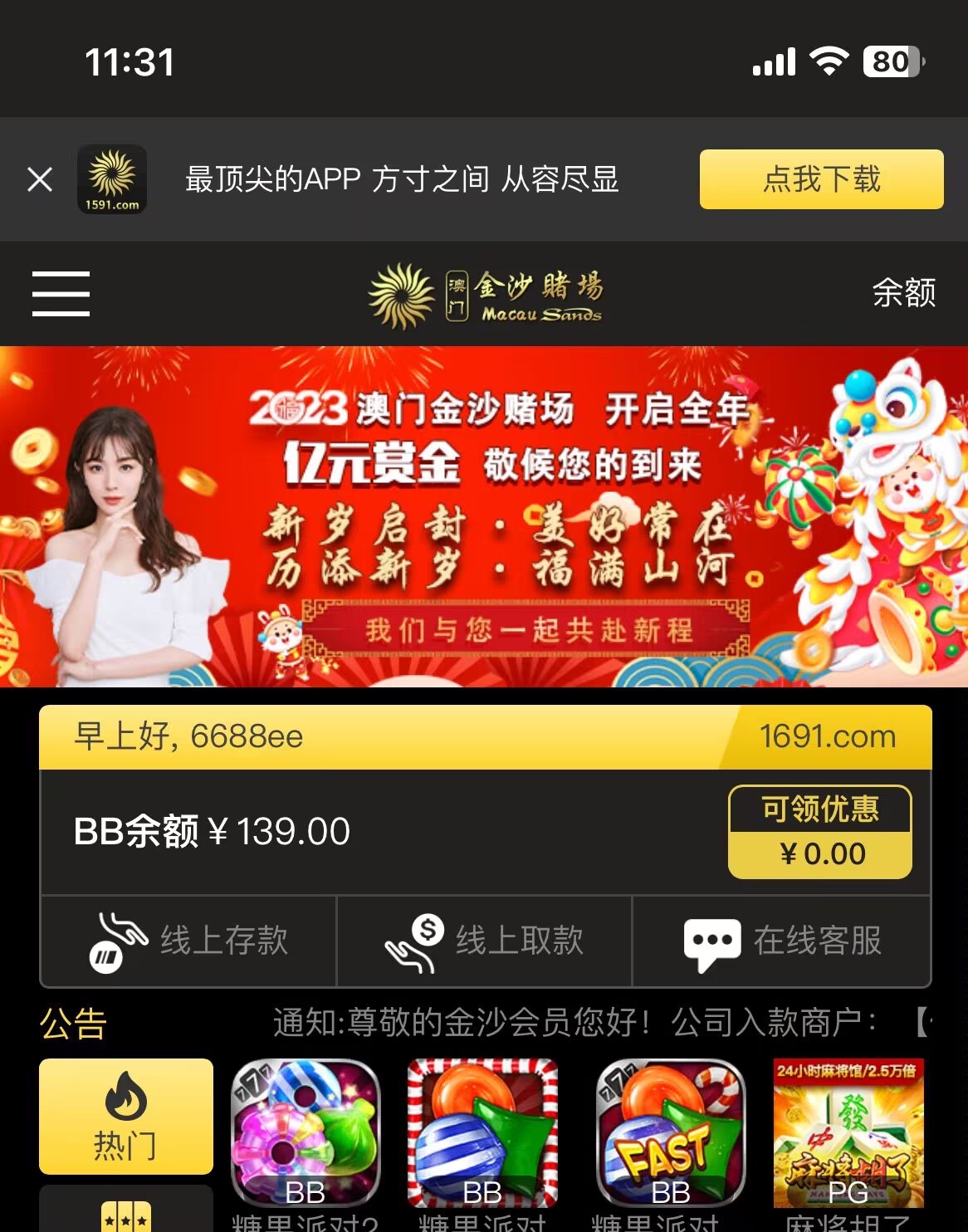Dismiss the app download banner
The image size is (968, 1232).
tap(40, 179)
